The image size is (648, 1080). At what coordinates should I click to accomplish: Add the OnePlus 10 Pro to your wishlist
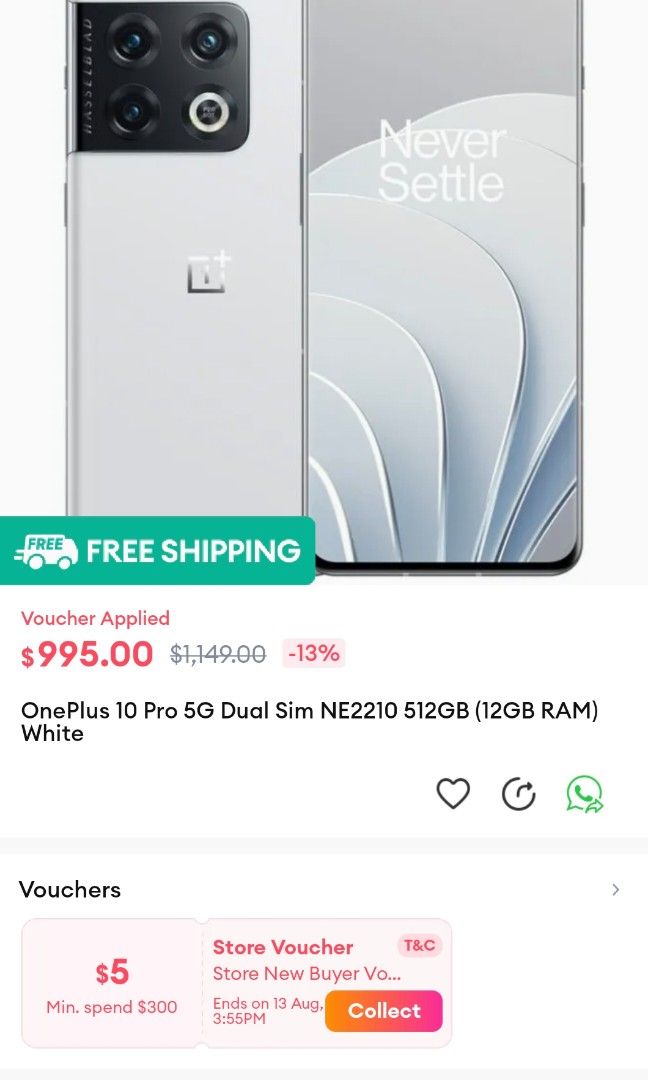click(x=453, y=794)
